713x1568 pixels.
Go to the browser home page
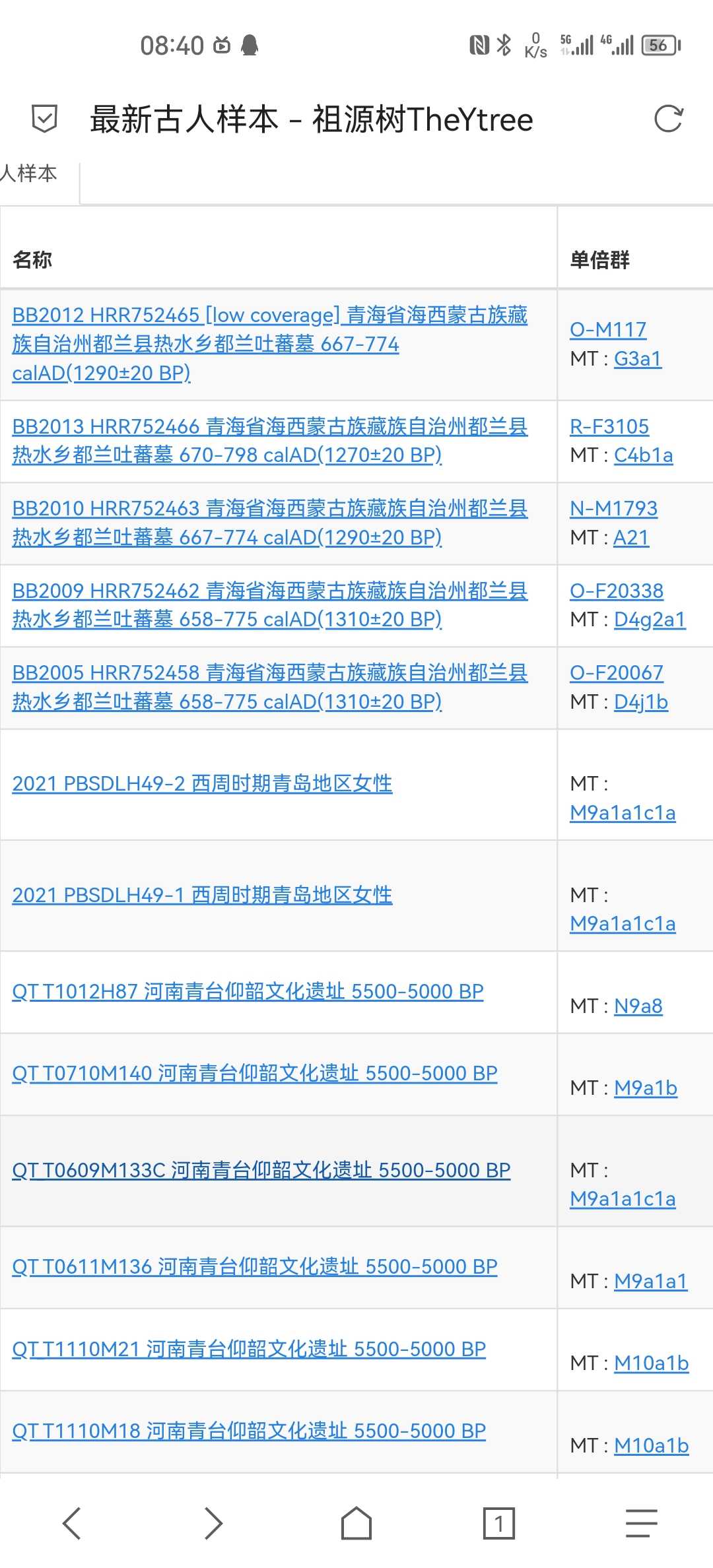point(356,1524)
